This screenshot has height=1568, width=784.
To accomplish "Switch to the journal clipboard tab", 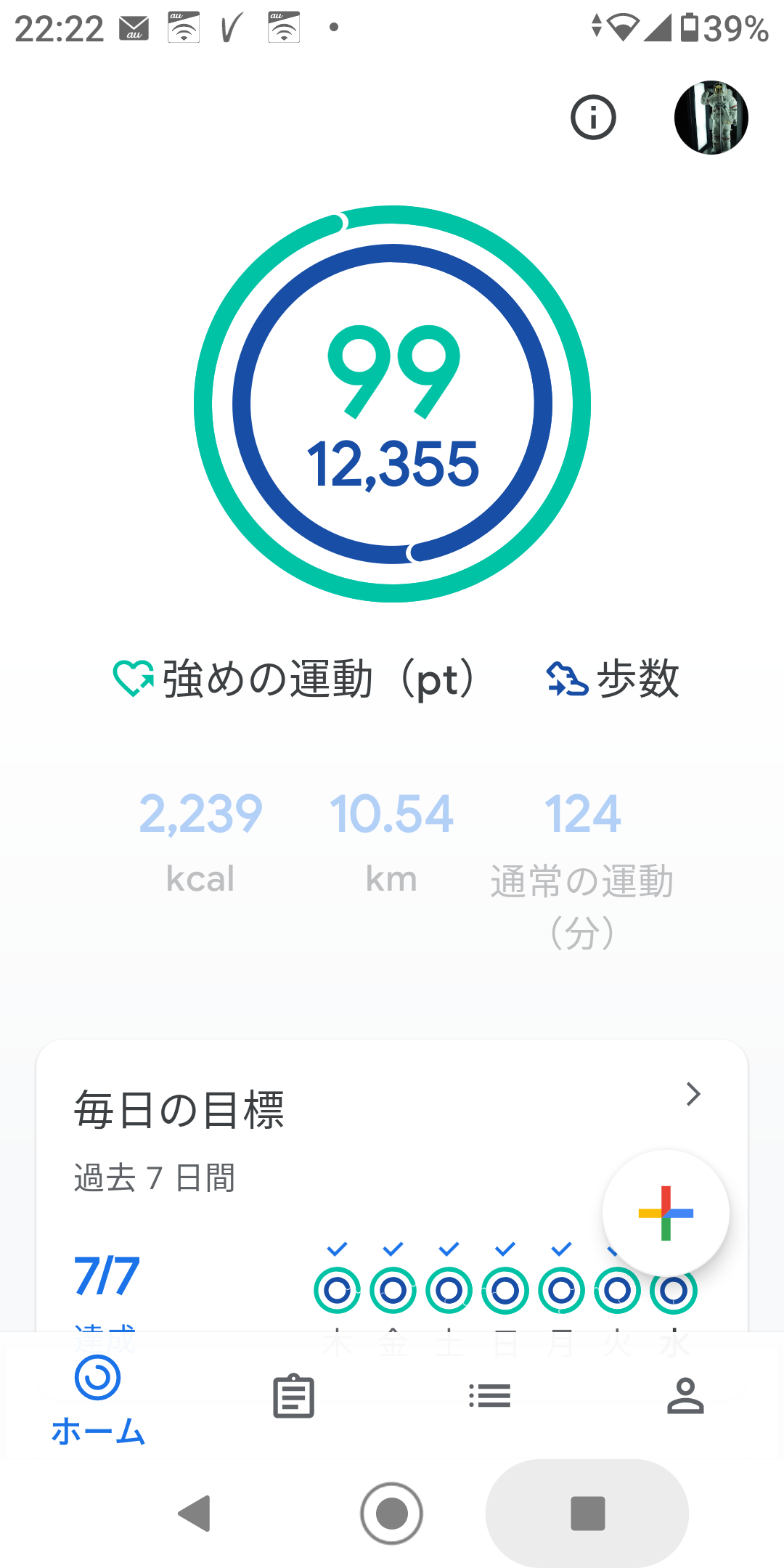I will (x=294, y=1396).
